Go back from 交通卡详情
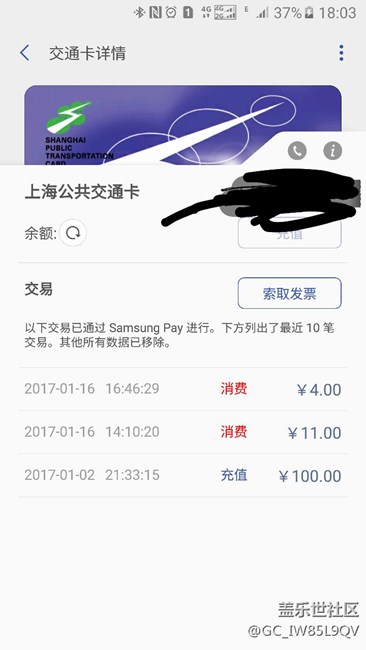366x650 pixels. click(x=25, y=53)
